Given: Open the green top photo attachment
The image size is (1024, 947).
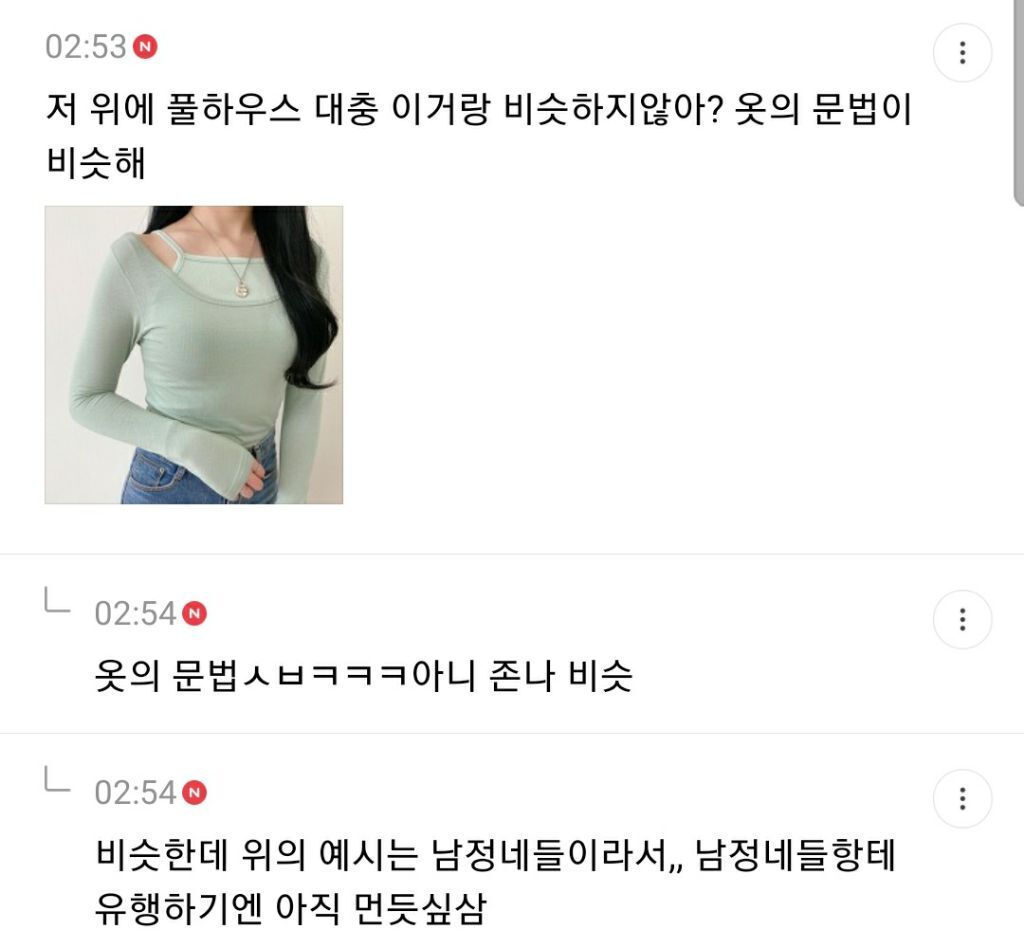Looking at the screenshot, I should click(x=194, y=355).
